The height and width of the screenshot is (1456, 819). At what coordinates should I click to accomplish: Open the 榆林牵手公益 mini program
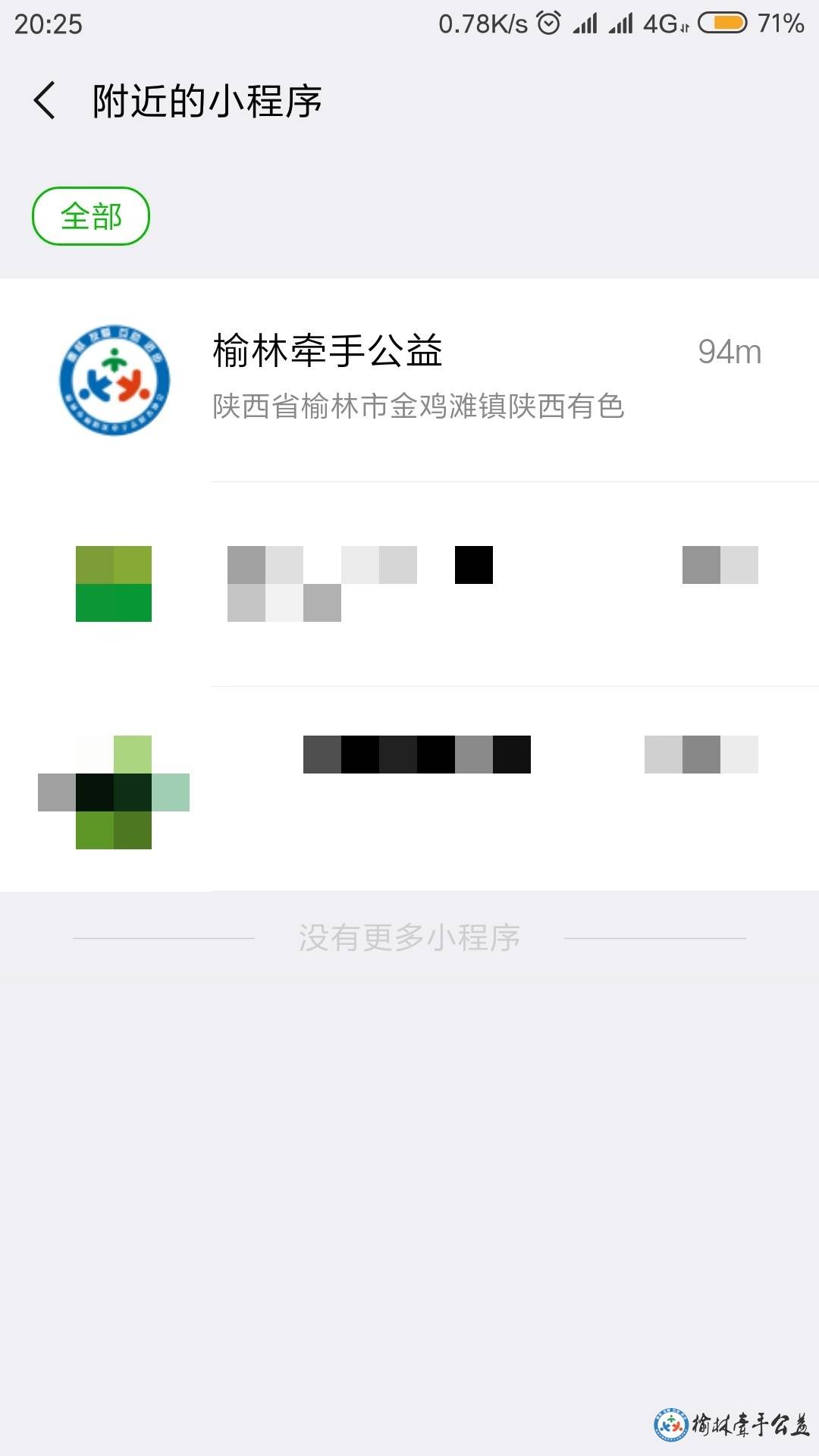pos(409,379)
